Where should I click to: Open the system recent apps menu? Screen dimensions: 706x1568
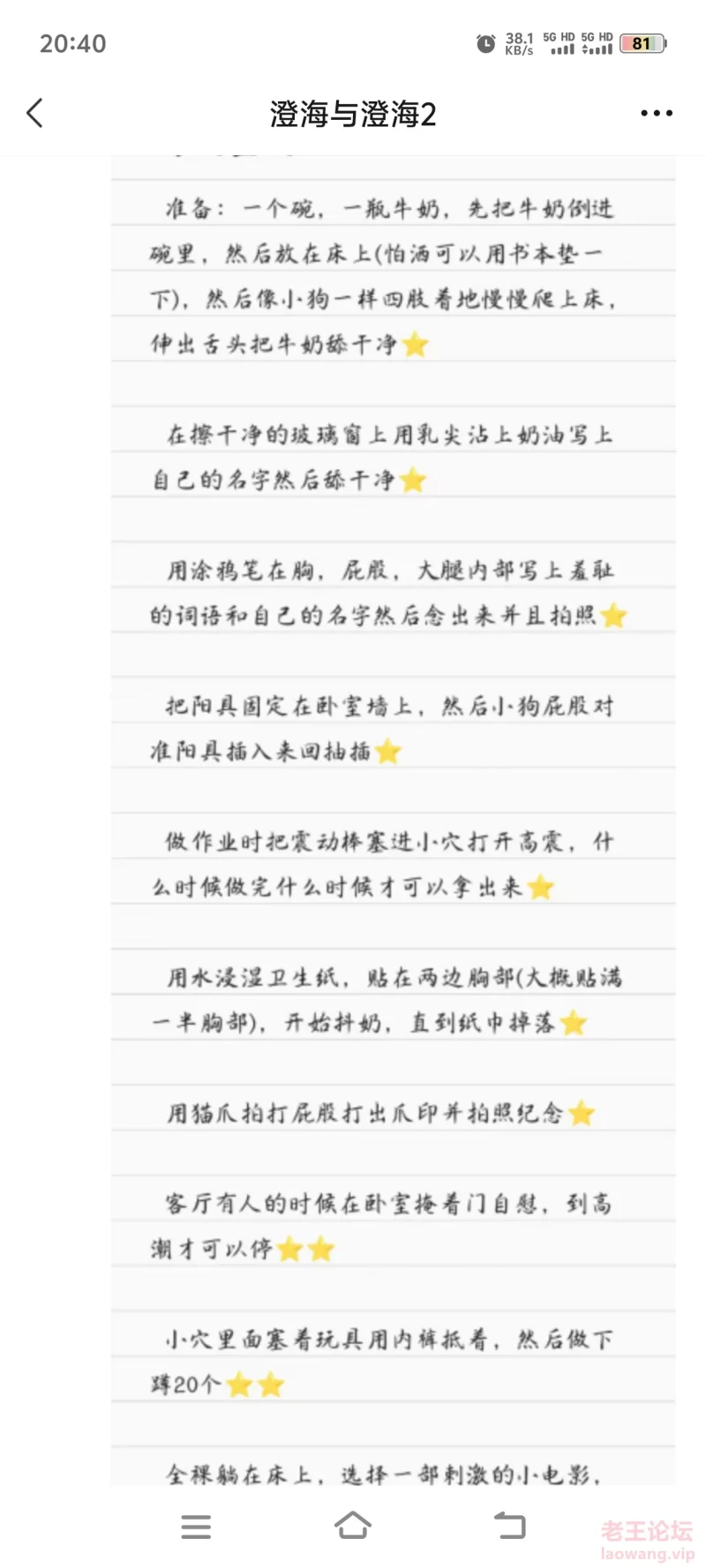196,1527
